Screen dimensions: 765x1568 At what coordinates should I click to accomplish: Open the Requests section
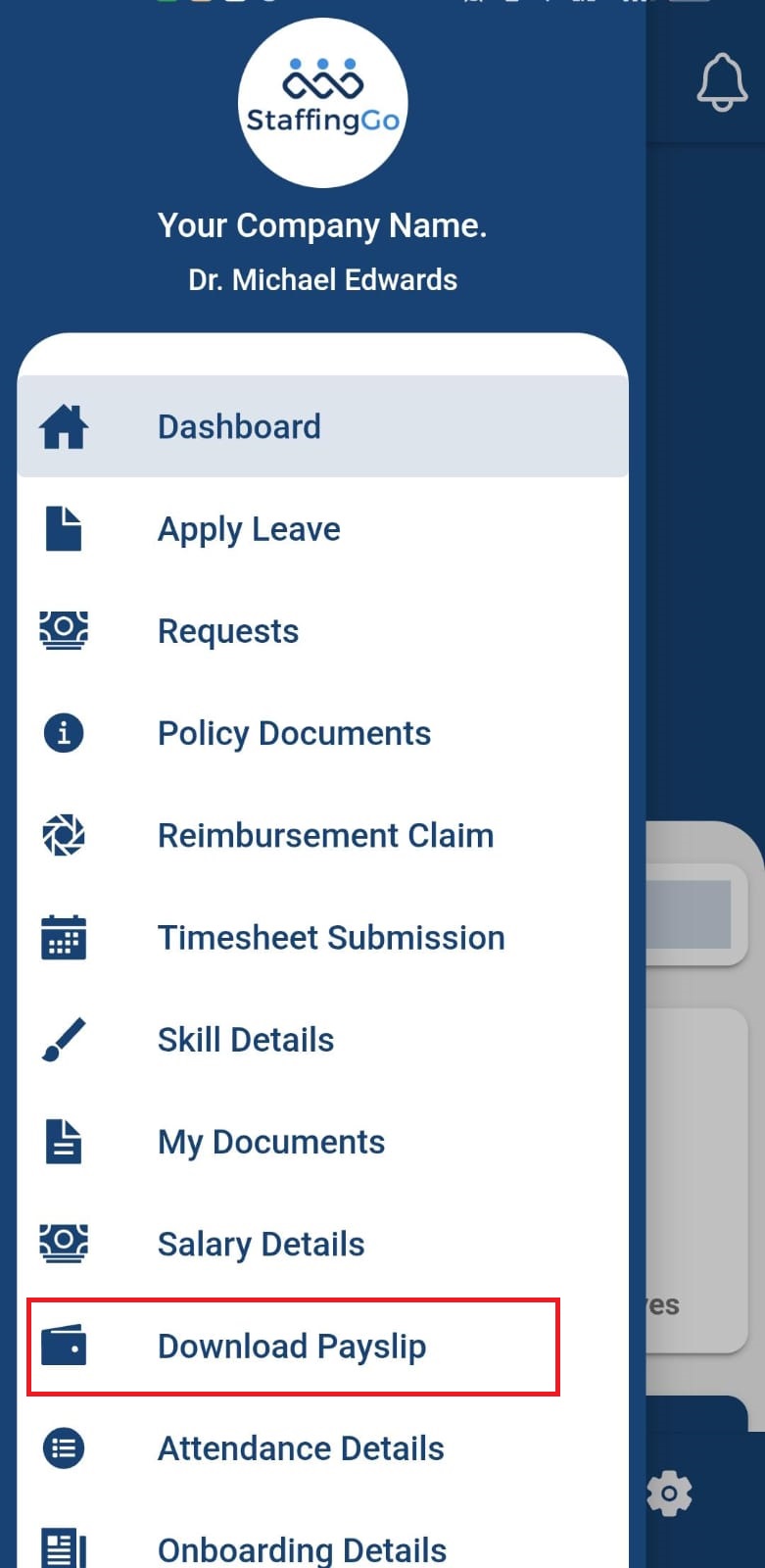pyautogui.click(x=322, y=631)
